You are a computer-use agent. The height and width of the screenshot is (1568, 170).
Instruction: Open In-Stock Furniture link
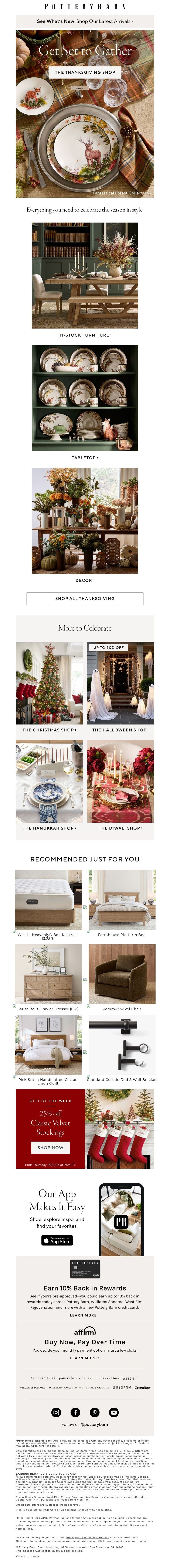85,335
